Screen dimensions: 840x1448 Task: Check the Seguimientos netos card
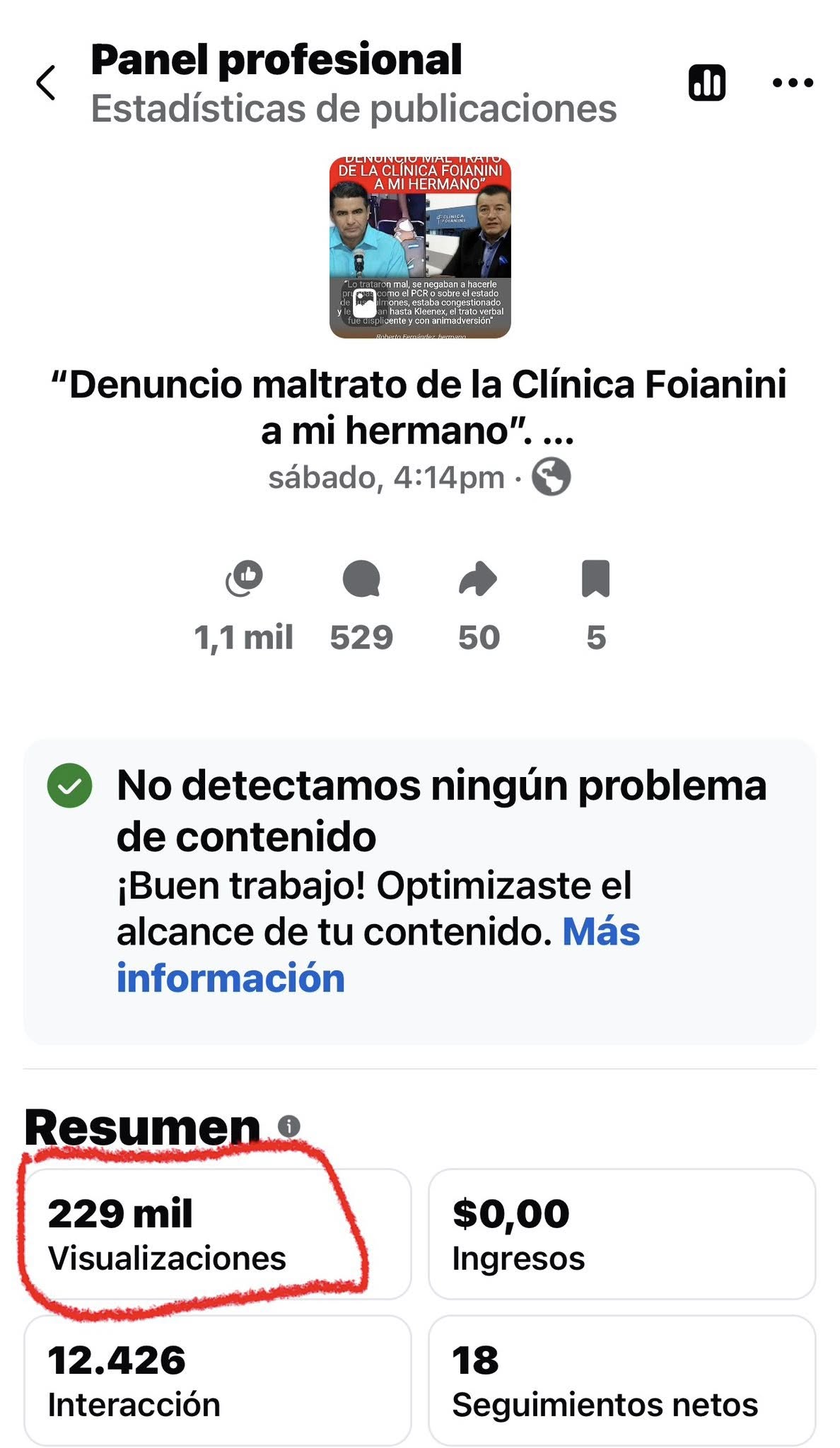click(622, 1380)
